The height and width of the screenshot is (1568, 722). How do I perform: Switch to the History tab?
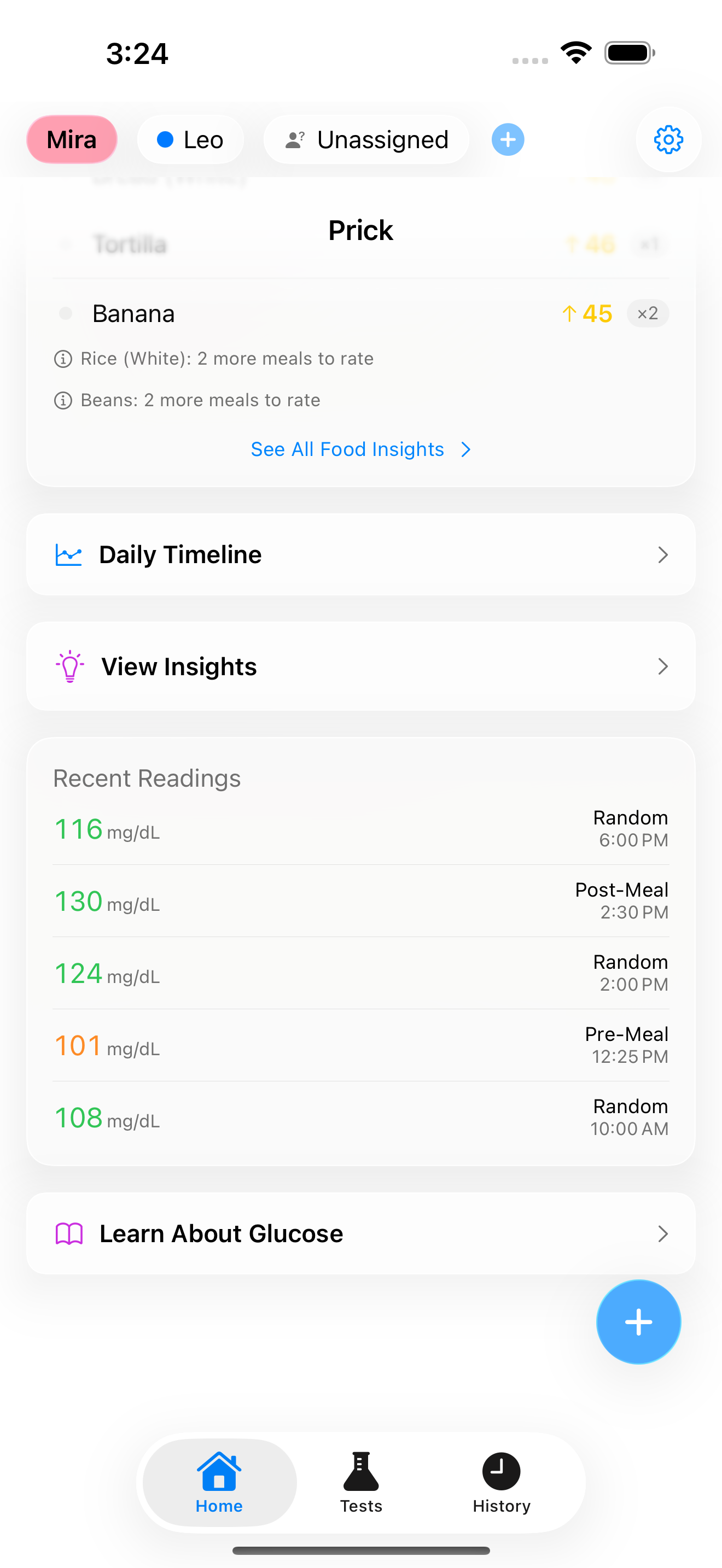501,1483
